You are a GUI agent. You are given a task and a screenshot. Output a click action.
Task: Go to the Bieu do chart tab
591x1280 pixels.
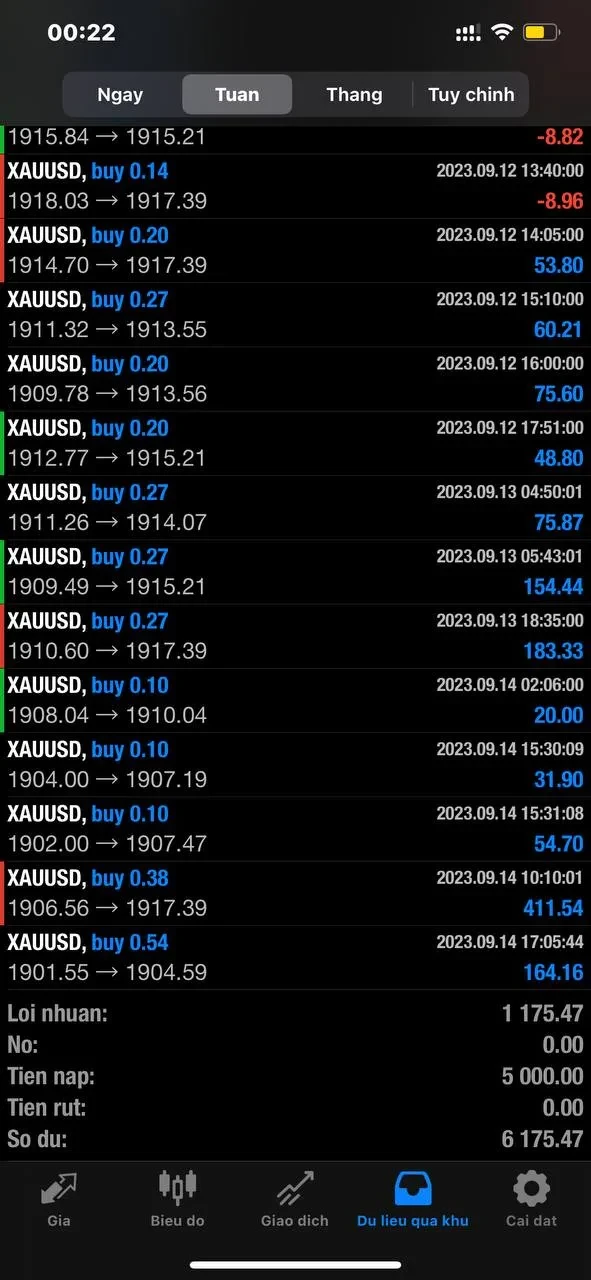tap(177, 1200)
